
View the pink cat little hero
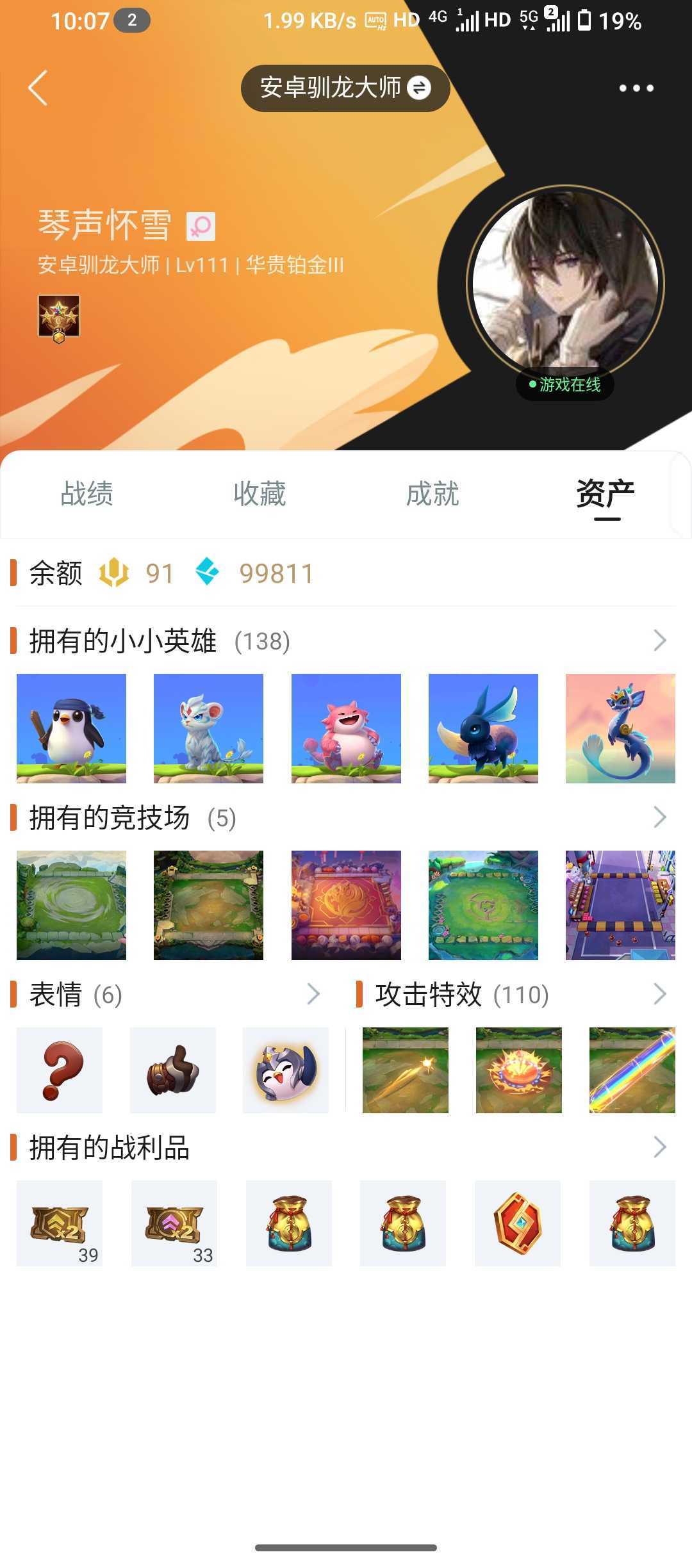(x=346, y=728)
